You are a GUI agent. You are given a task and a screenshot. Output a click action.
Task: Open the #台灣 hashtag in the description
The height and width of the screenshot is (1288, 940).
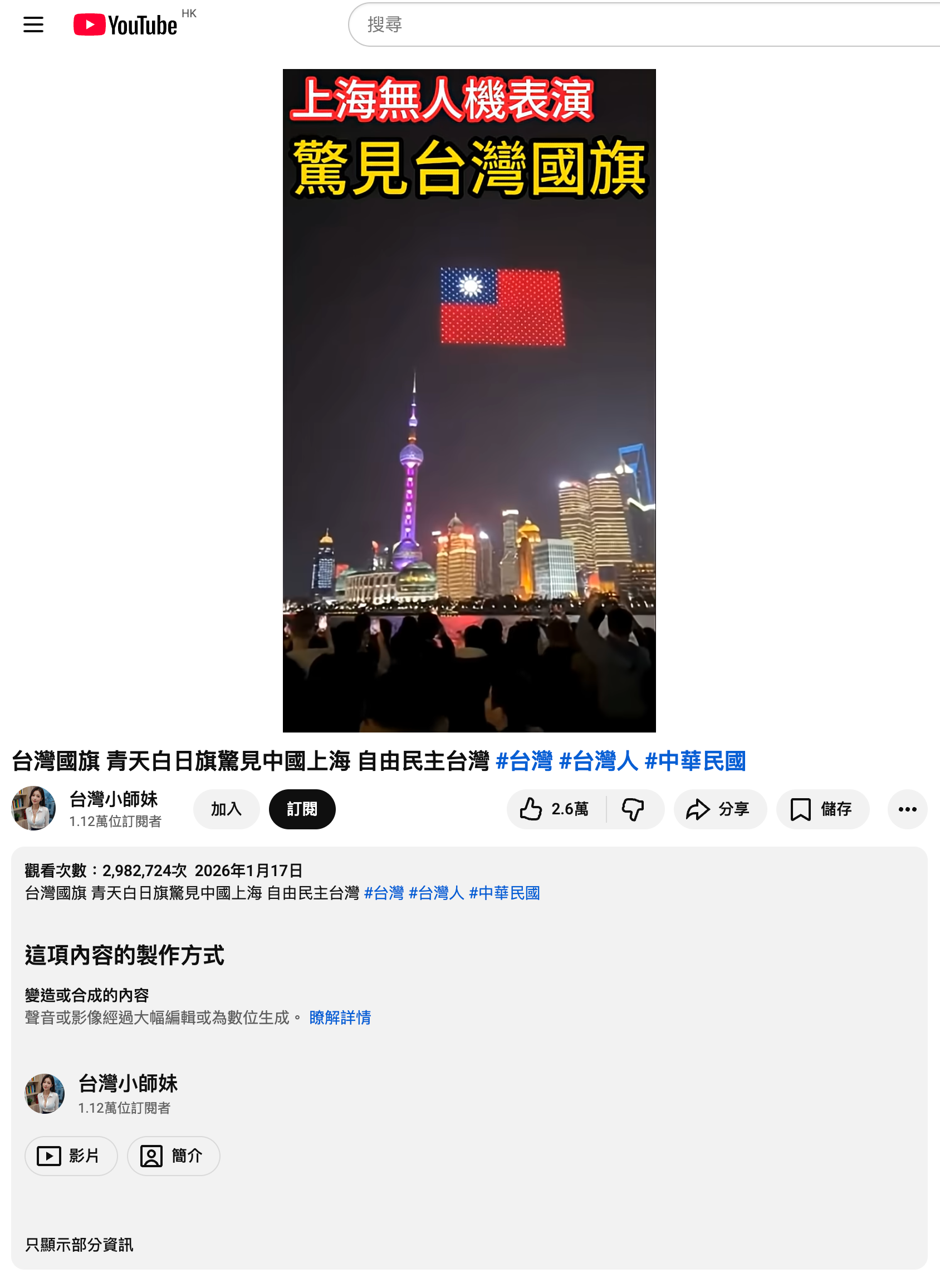(384, 893)
